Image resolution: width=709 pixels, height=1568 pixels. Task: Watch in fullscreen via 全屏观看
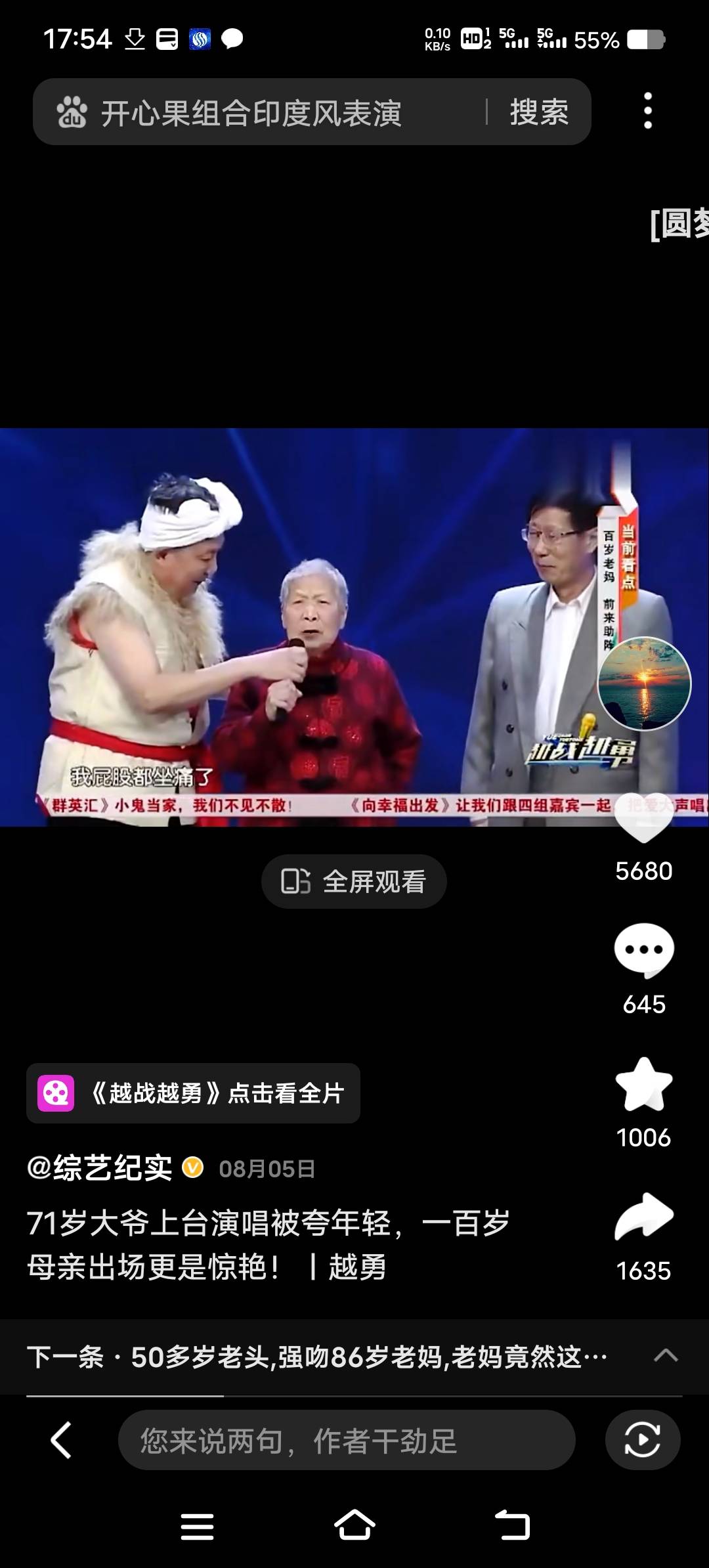tap(354, 881)
